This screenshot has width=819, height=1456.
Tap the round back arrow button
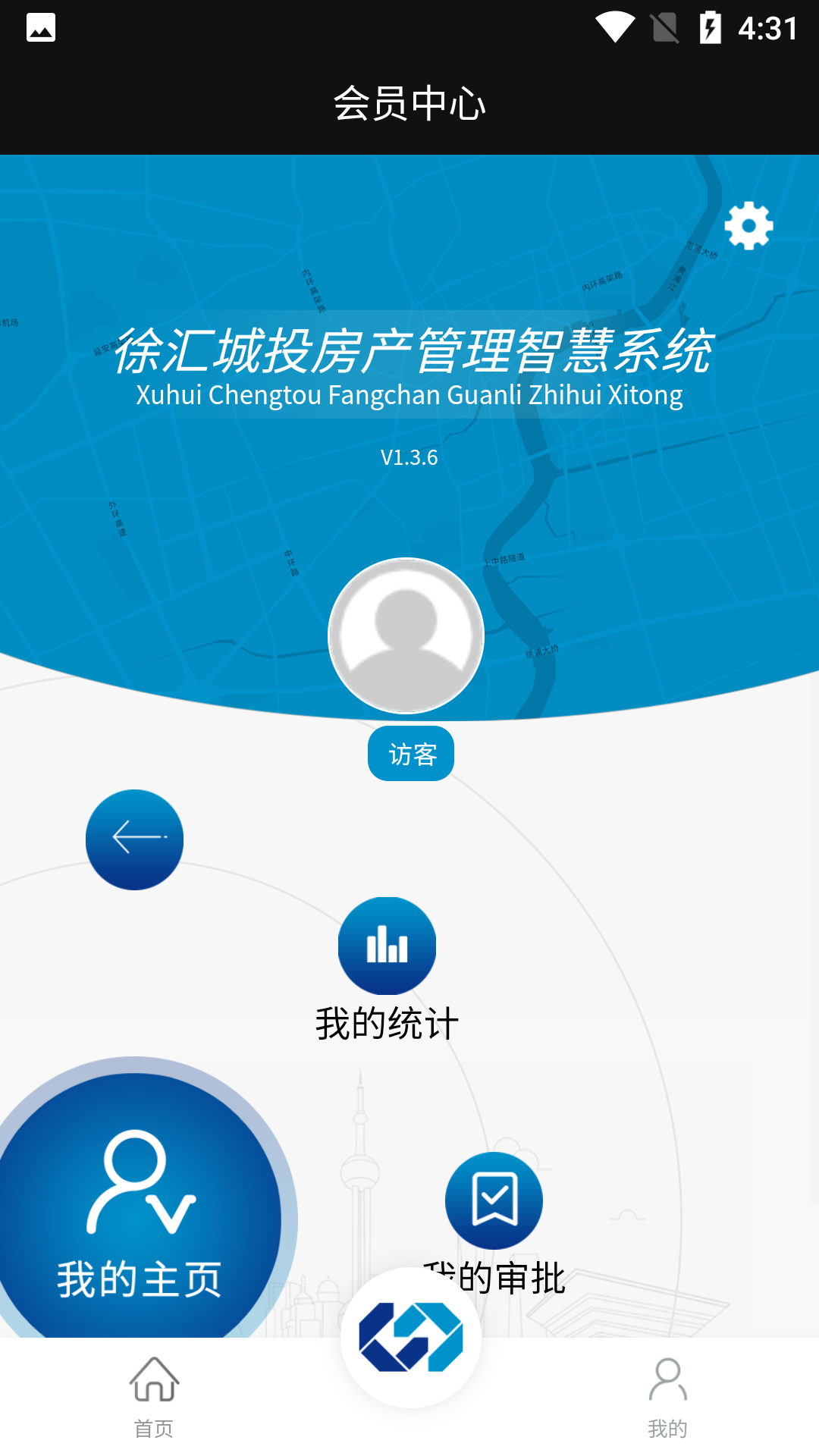(x=135, y=839)
